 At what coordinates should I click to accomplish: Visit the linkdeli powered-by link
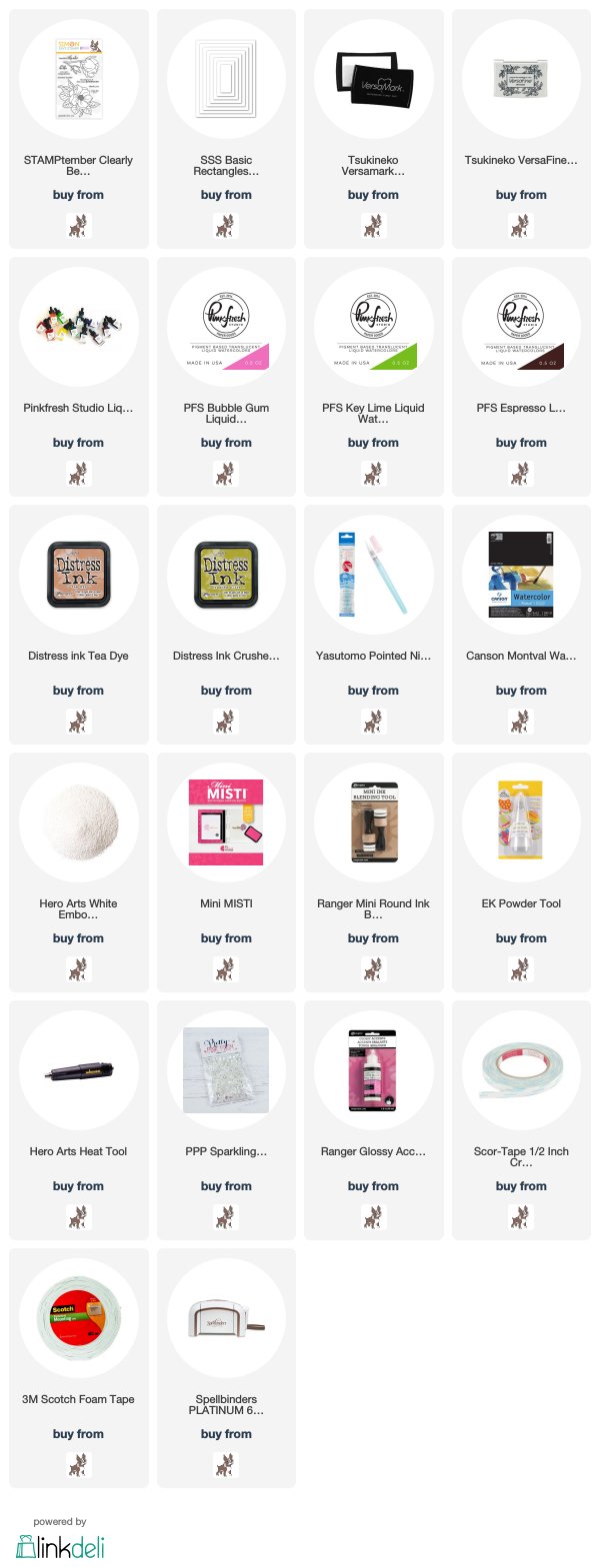pos(60,1545)
